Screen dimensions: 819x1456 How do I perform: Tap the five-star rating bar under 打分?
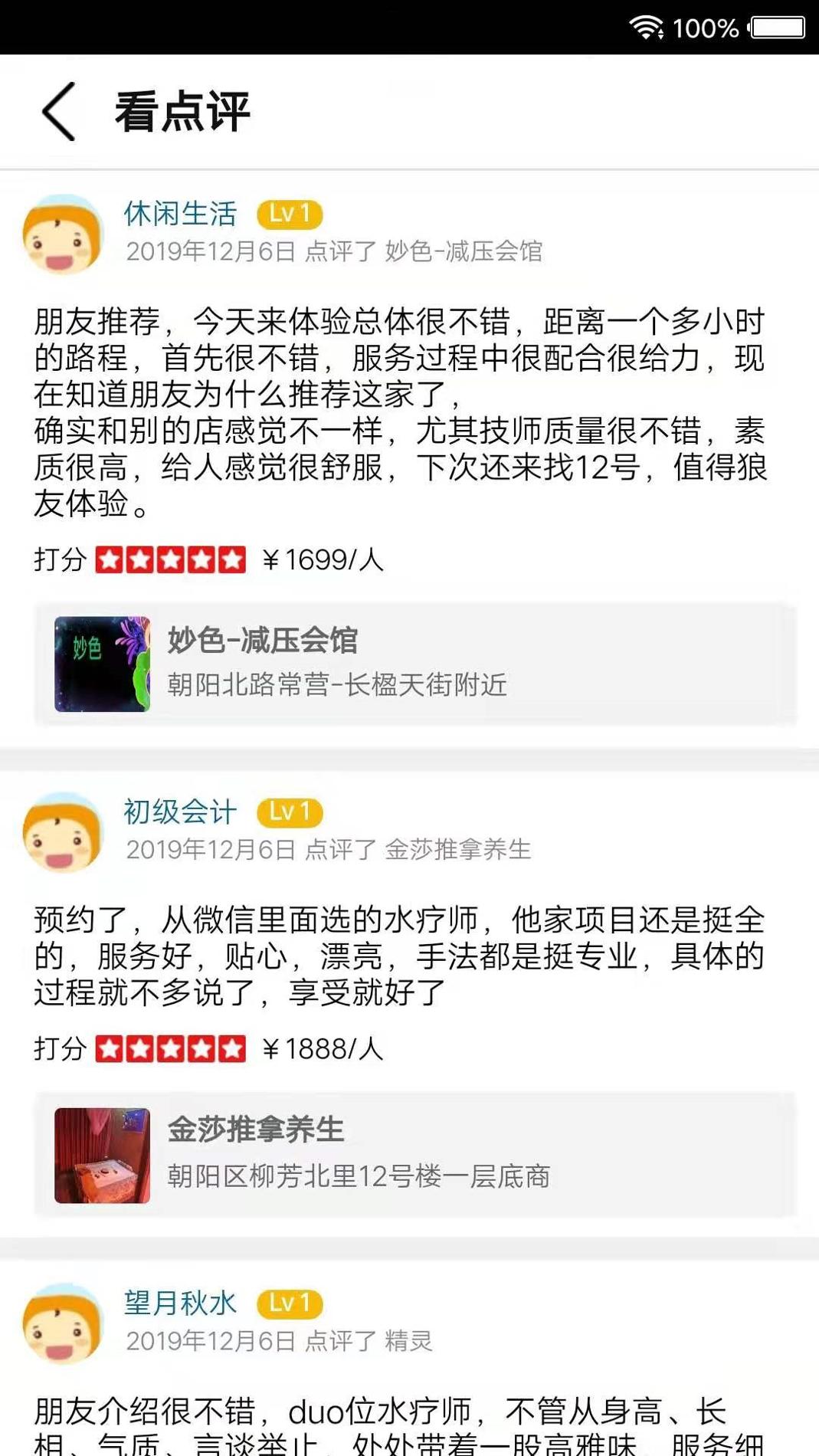click(170, 559)
